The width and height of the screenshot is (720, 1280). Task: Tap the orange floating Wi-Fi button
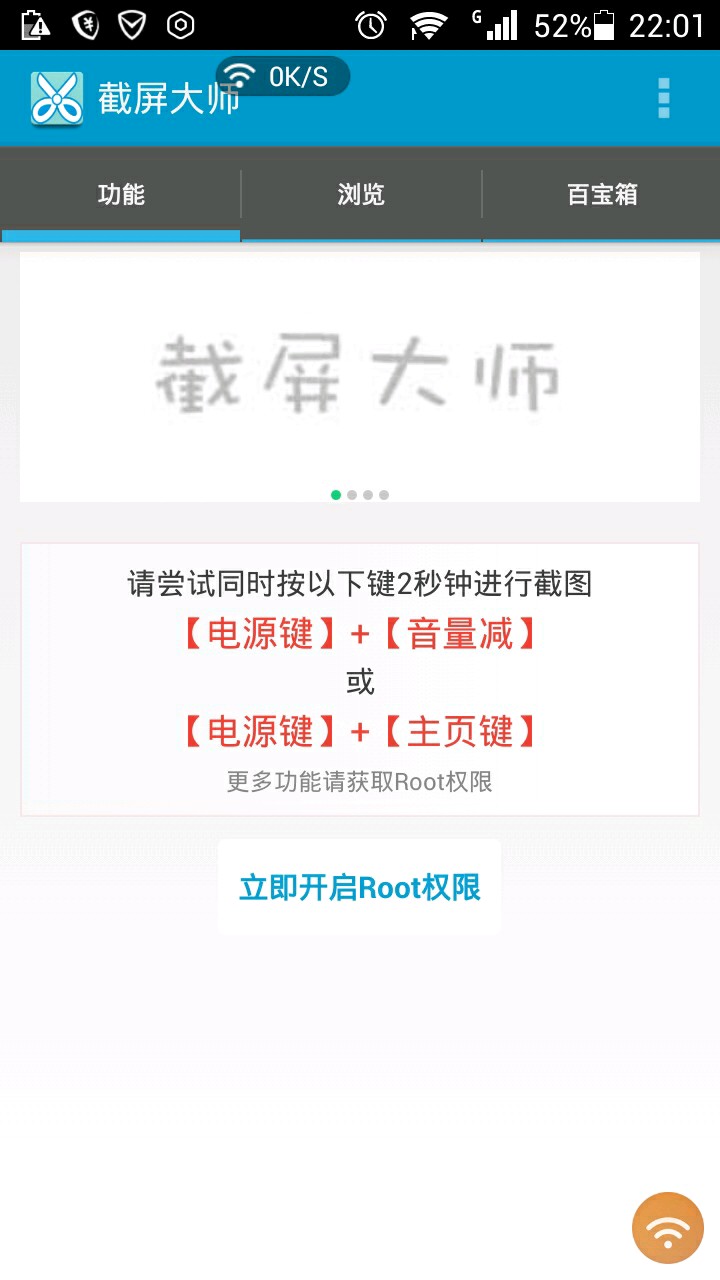pos(668,1228)
